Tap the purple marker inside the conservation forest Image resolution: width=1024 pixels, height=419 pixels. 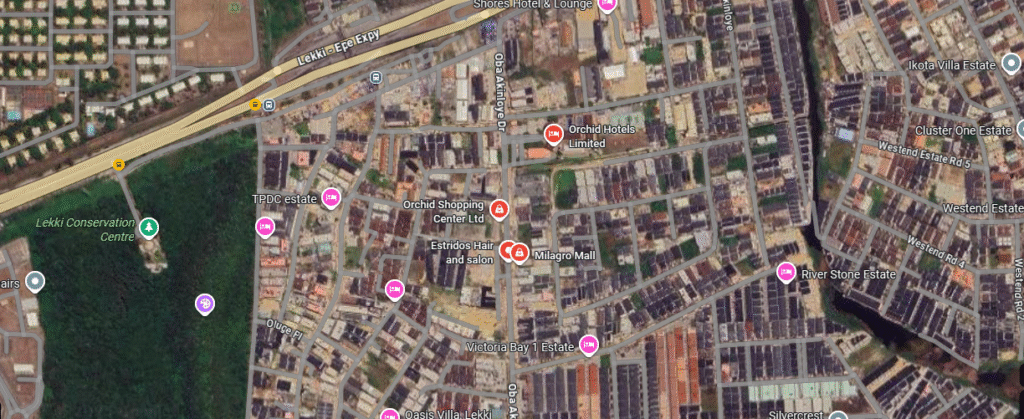(x=205, y=303)
